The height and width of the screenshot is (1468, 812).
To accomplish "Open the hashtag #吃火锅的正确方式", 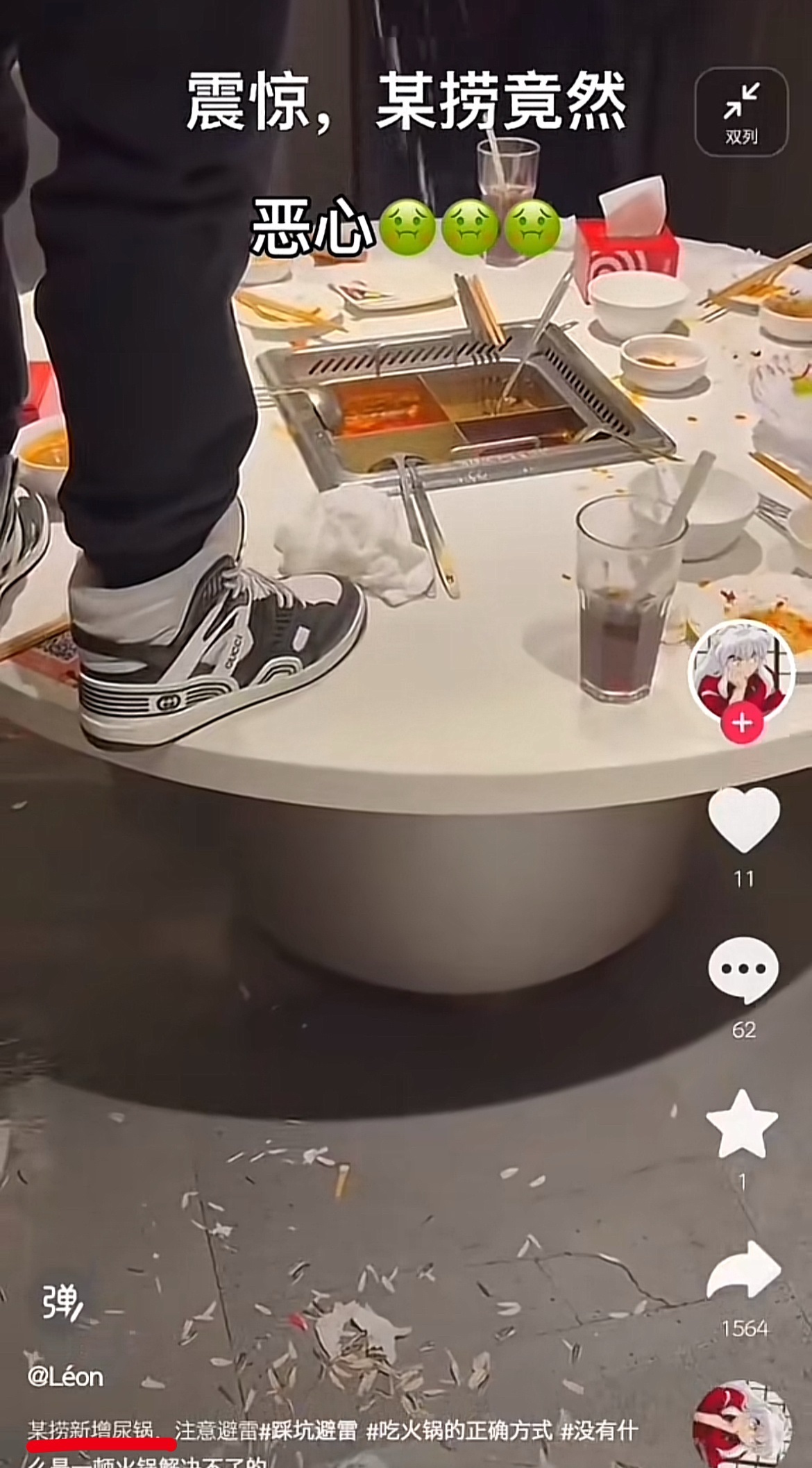I will tap(459, 1431).
